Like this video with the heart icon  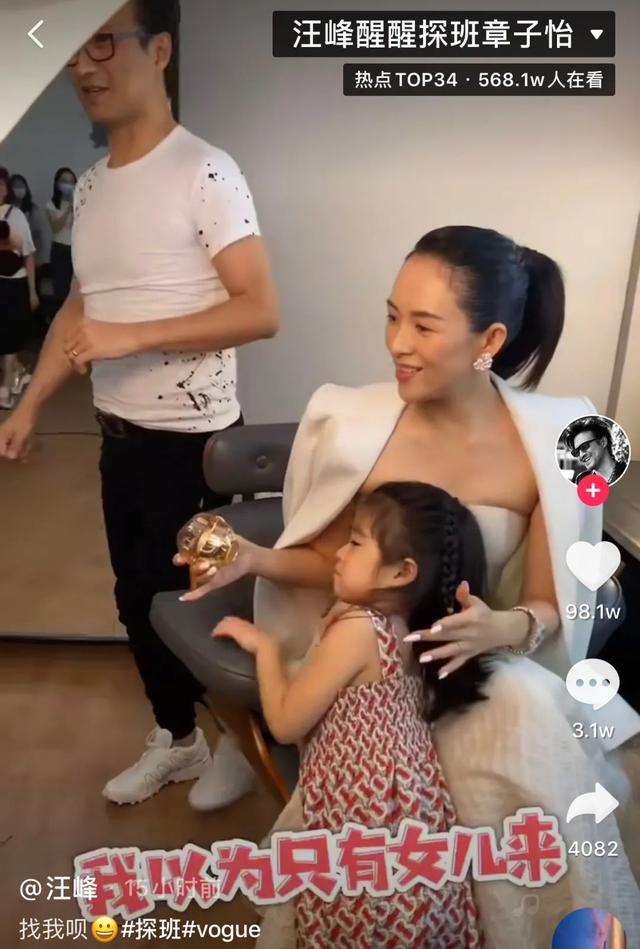[x=592, y=566]
